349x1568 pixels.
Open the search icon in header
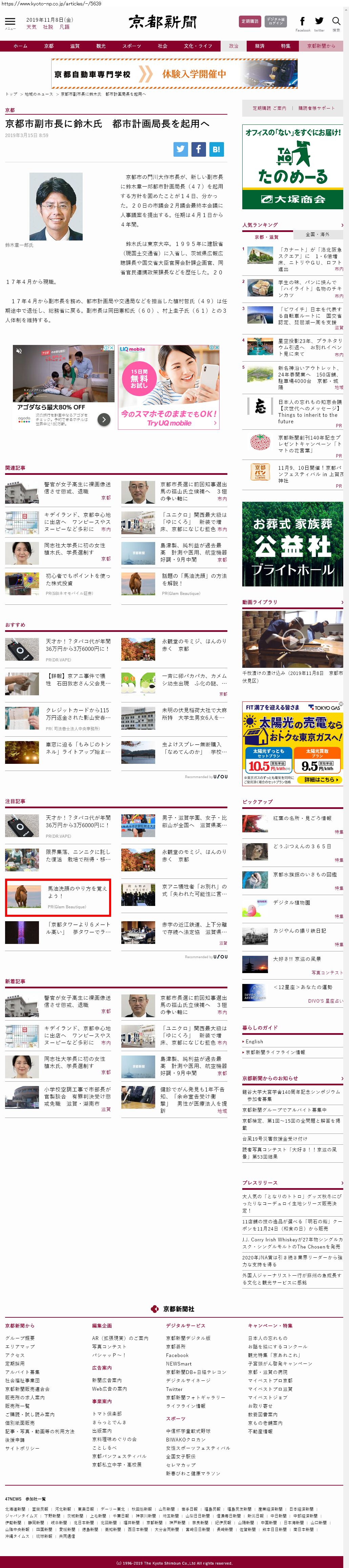(336, 21)
